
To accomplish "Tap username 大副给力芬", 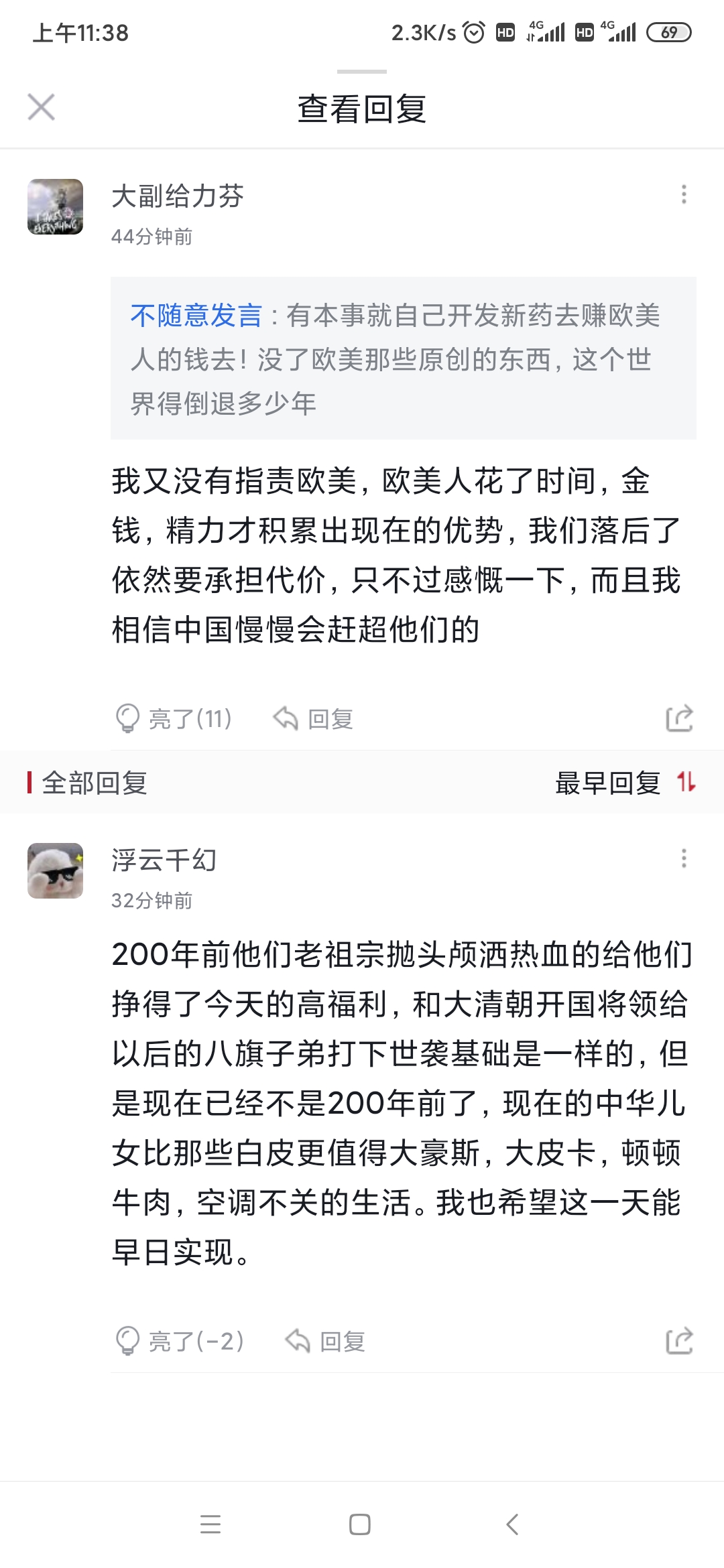I will 178,196.
